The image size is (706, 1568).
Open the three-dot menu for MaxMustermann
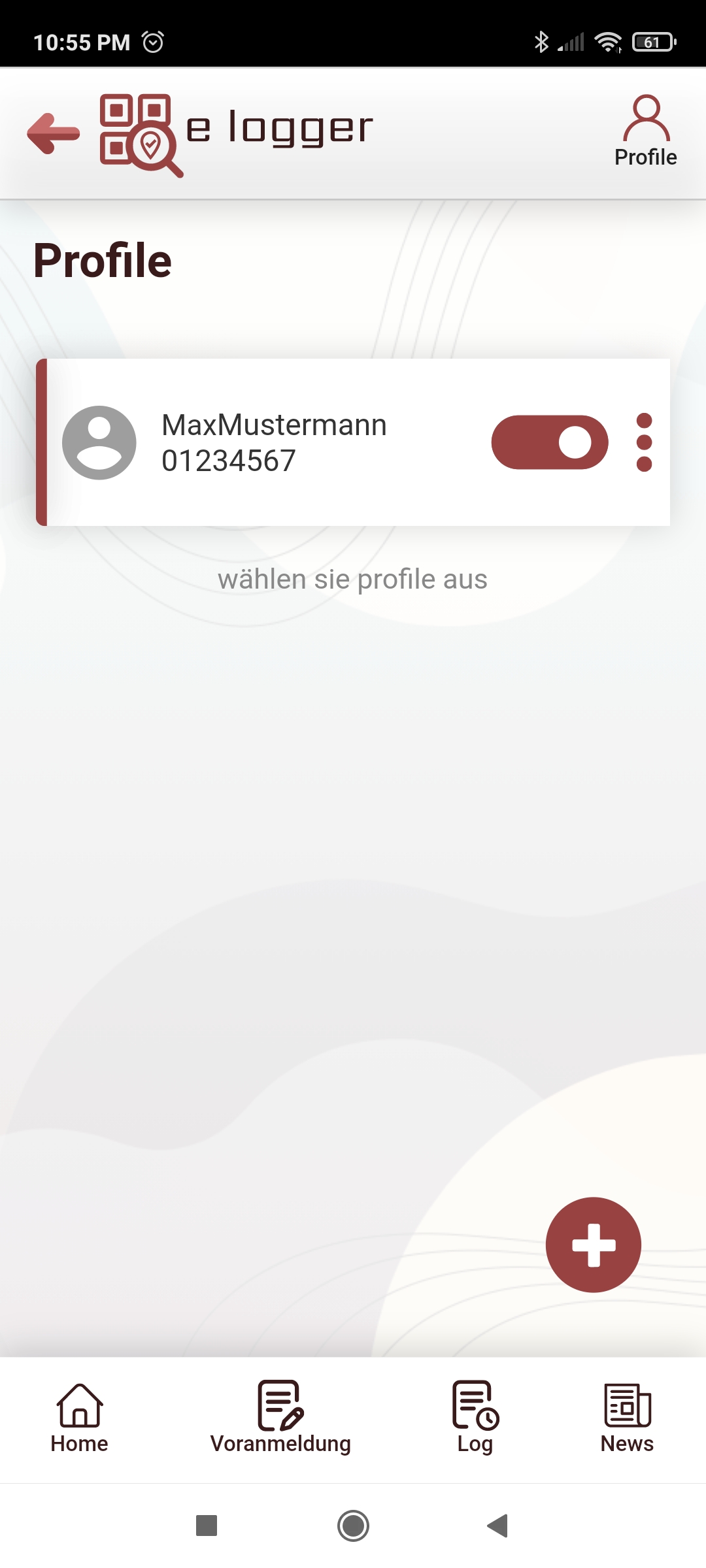click(644, 442)
